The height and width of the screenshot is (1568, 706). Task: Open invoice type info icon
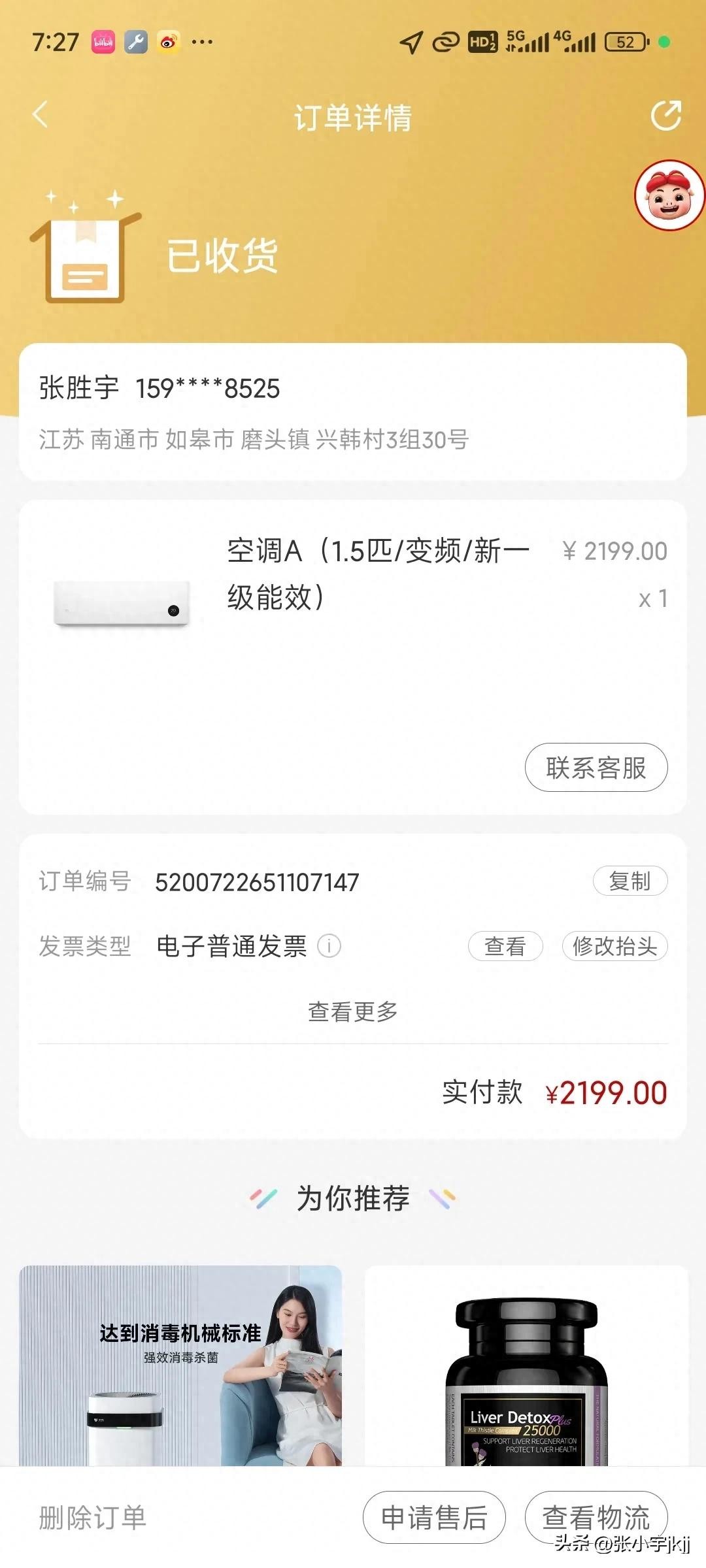329,946
